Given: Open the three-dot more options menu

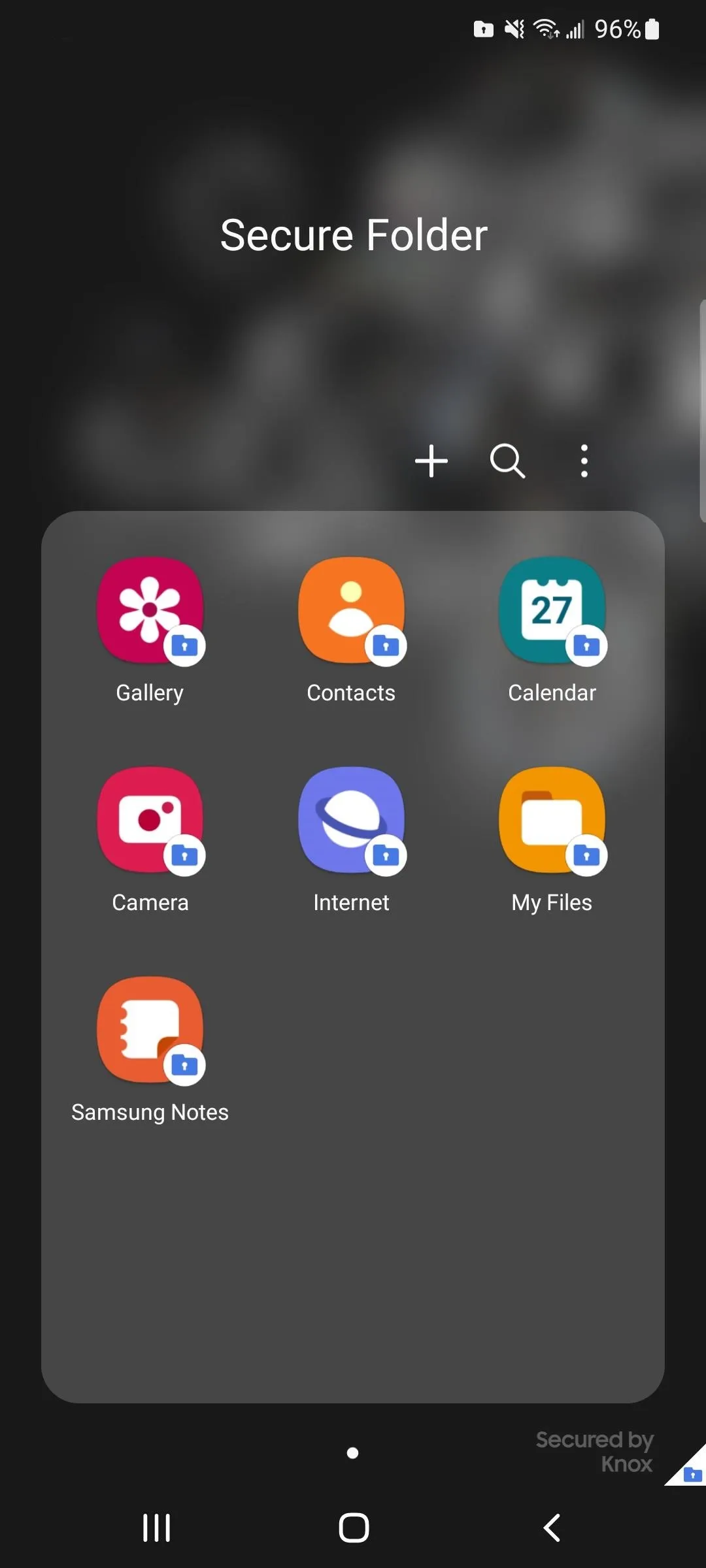Looking at the screenshot, I should click(584, 461).
